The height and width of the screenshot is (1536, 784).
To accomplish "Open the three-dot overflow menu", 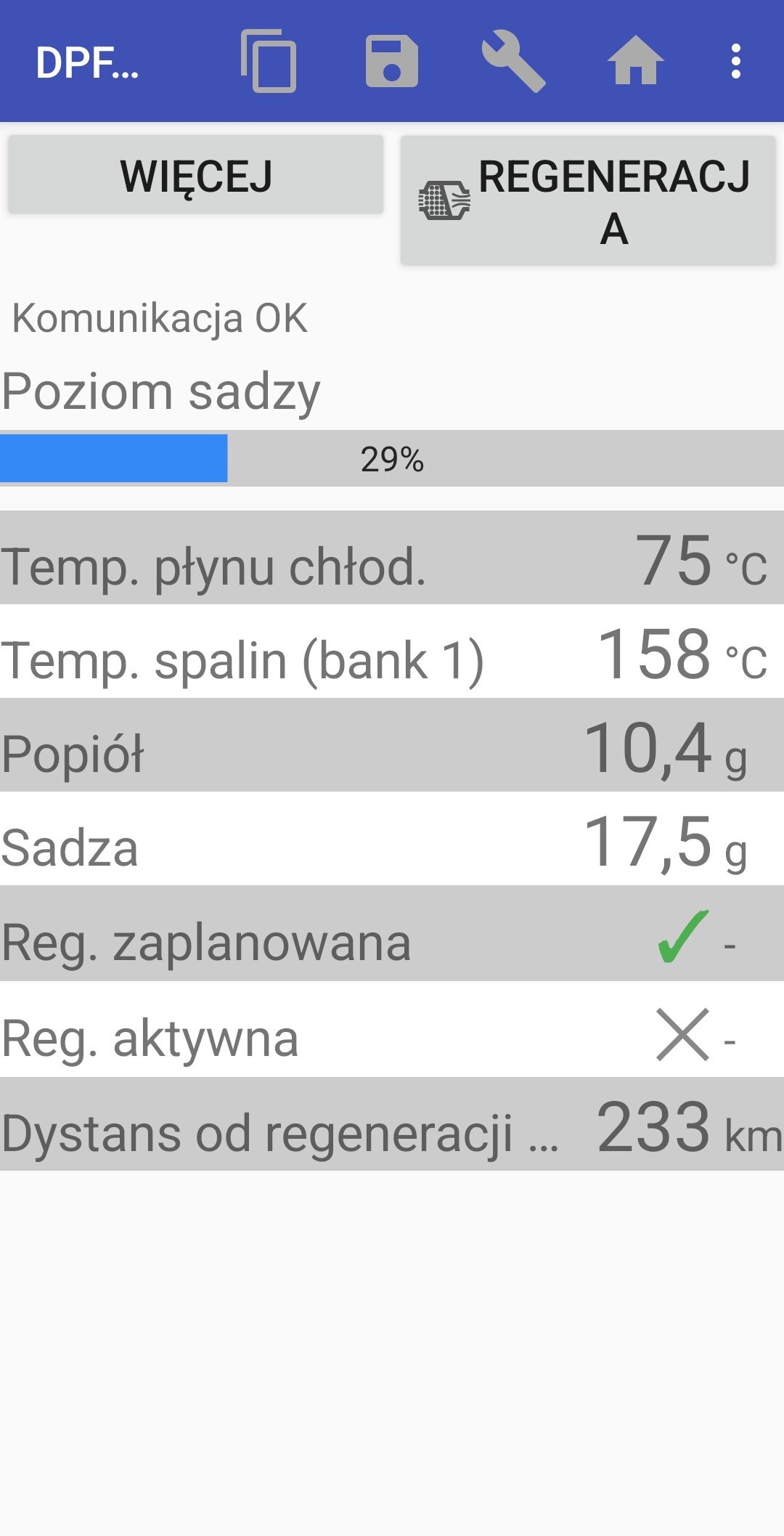I will (736, 61).
